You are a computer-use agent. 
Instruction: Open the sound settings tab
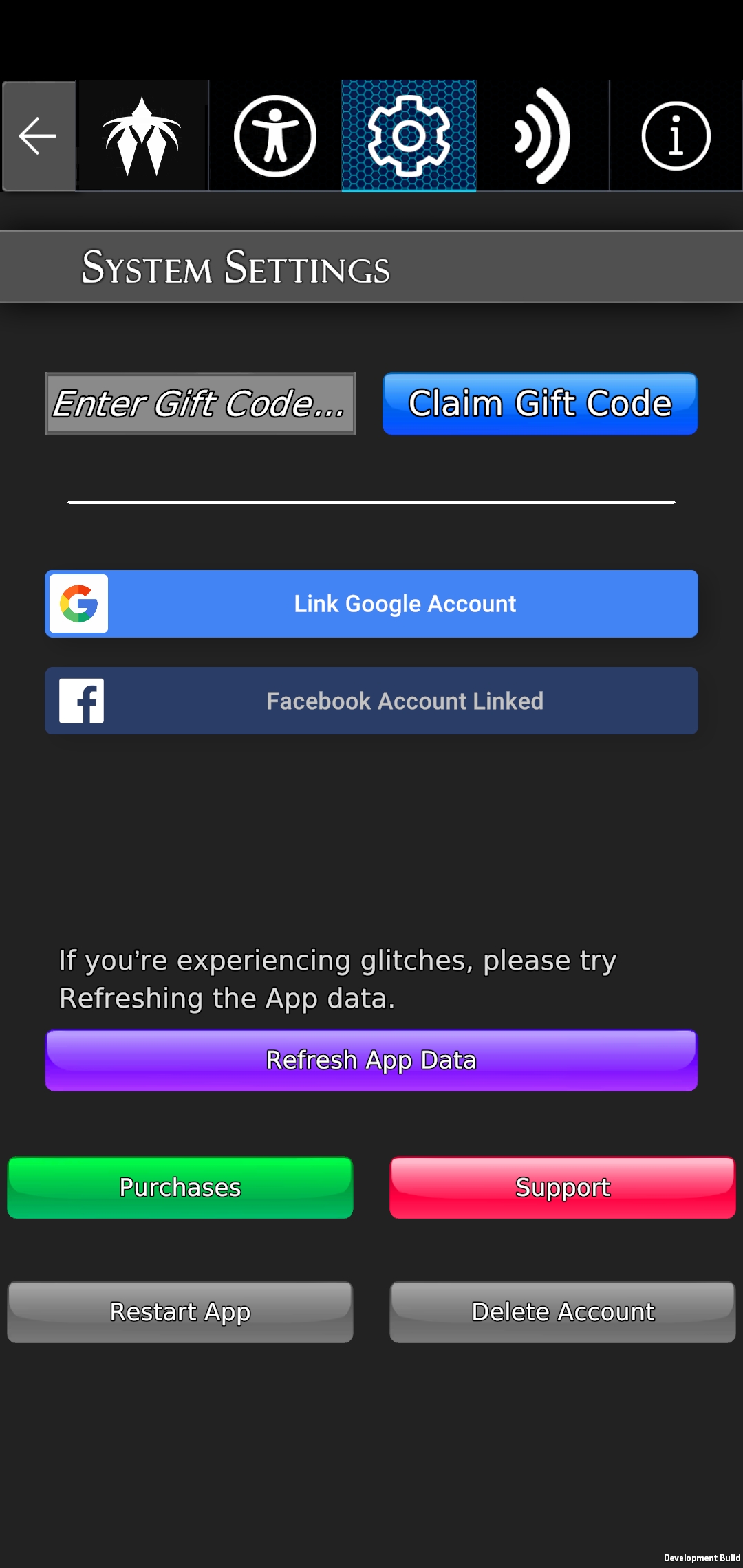(542, 135)
